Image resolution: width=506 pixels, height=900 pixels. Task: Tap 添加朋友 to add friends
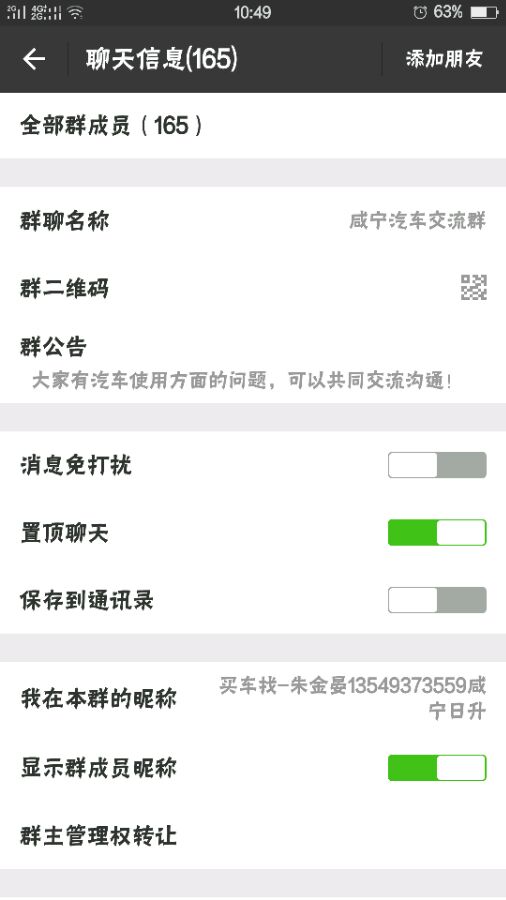(444, 59)
